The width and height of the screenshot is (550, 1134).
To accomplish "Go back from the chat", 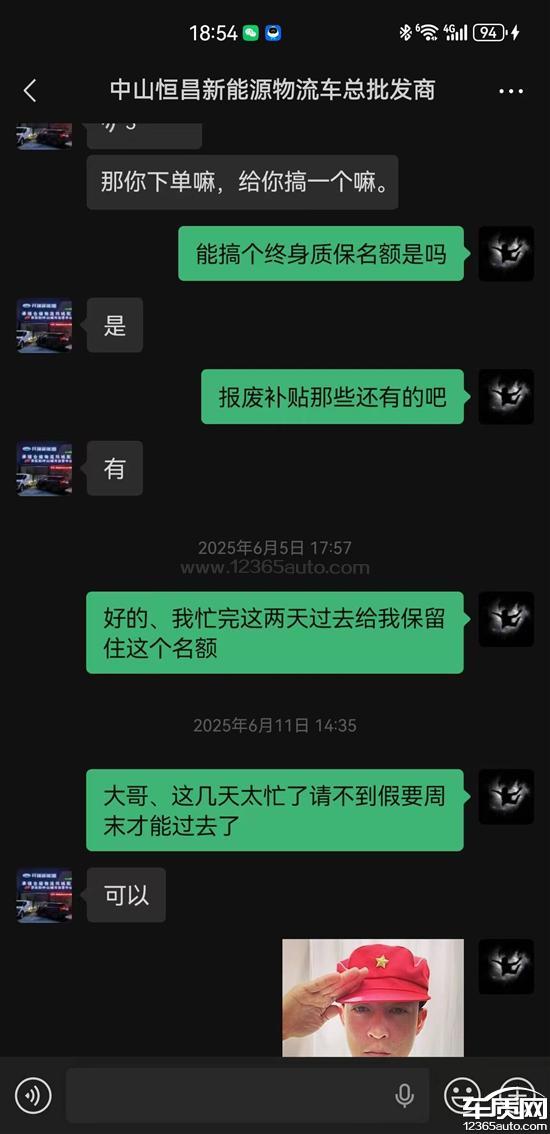I will pyautogui.click(x=30, y=91).
